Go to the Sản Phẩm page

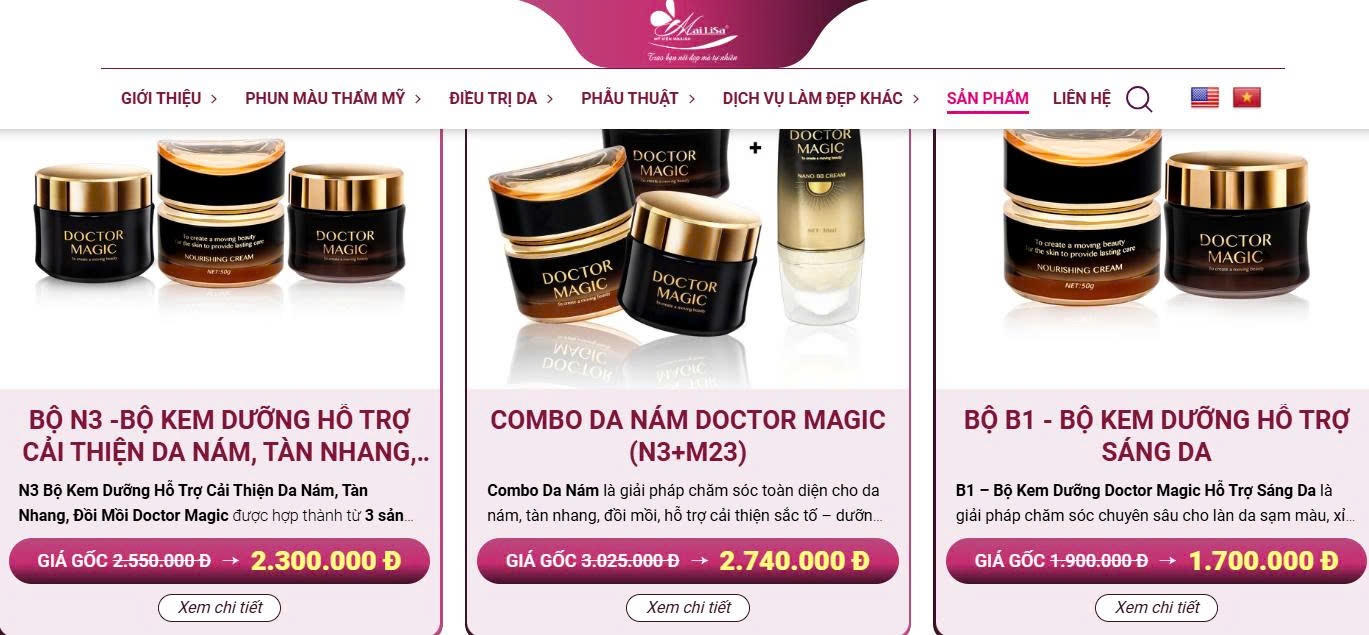pos(987,98)
